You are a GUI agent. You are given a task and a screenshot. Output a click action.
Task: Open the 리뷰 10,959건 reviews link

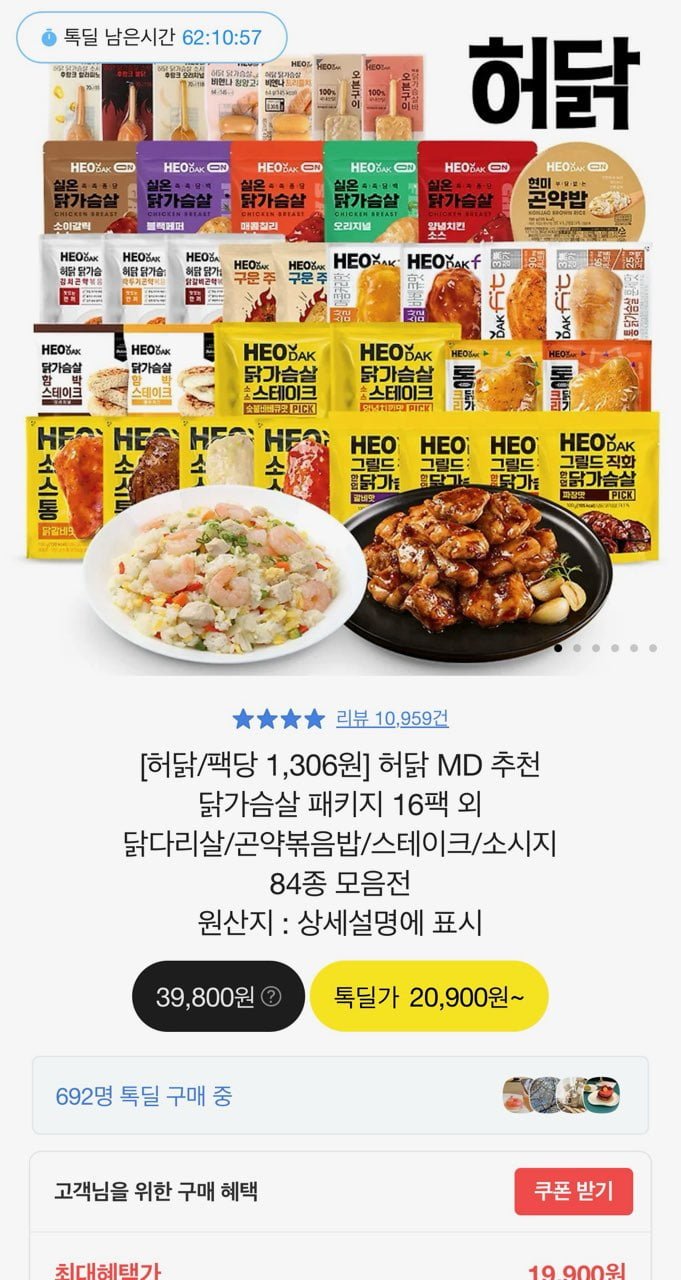point(392,718)
